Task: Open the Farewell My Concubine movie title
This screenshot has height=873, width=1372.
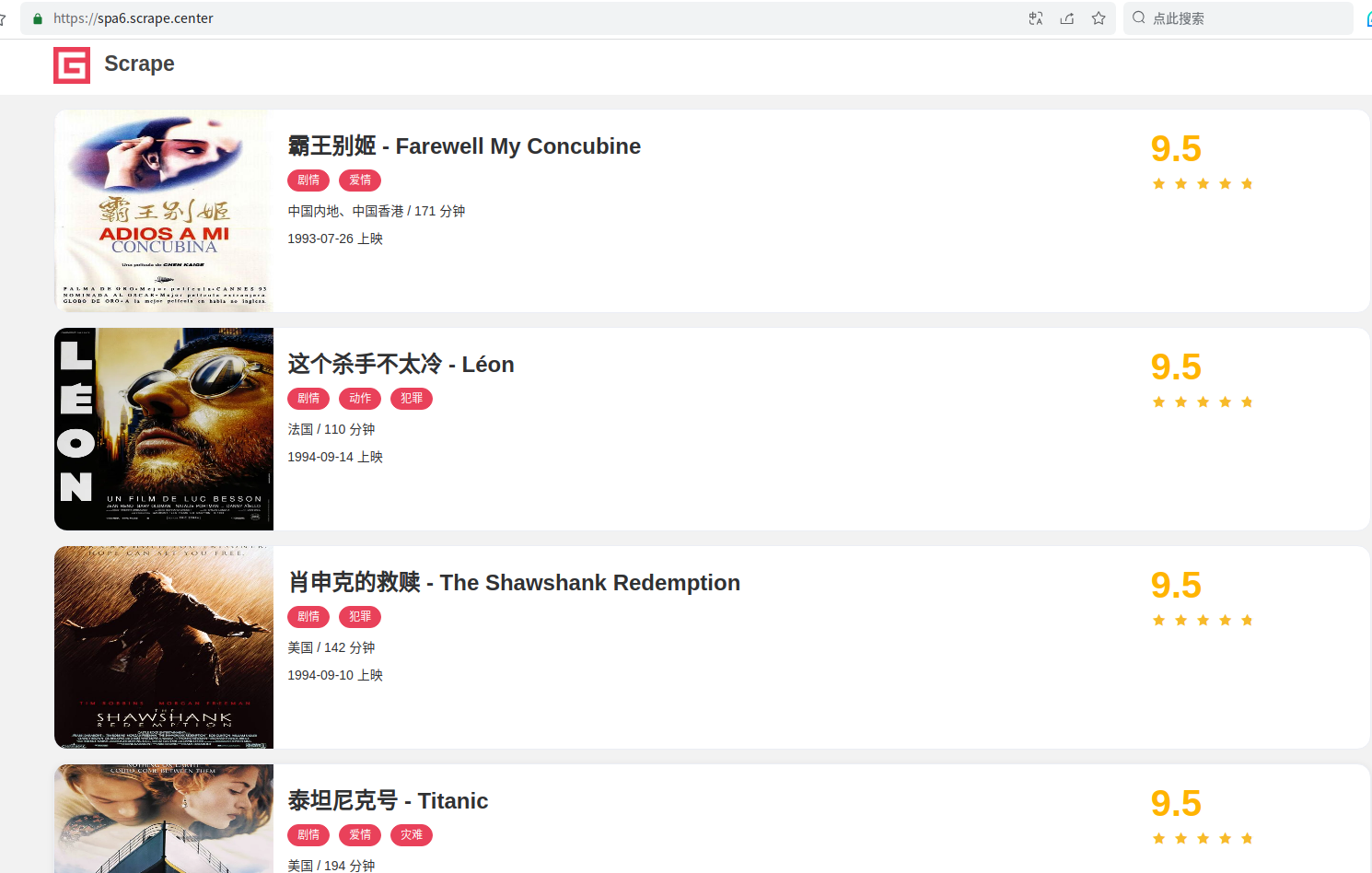Action: click(x=464, y=146)
